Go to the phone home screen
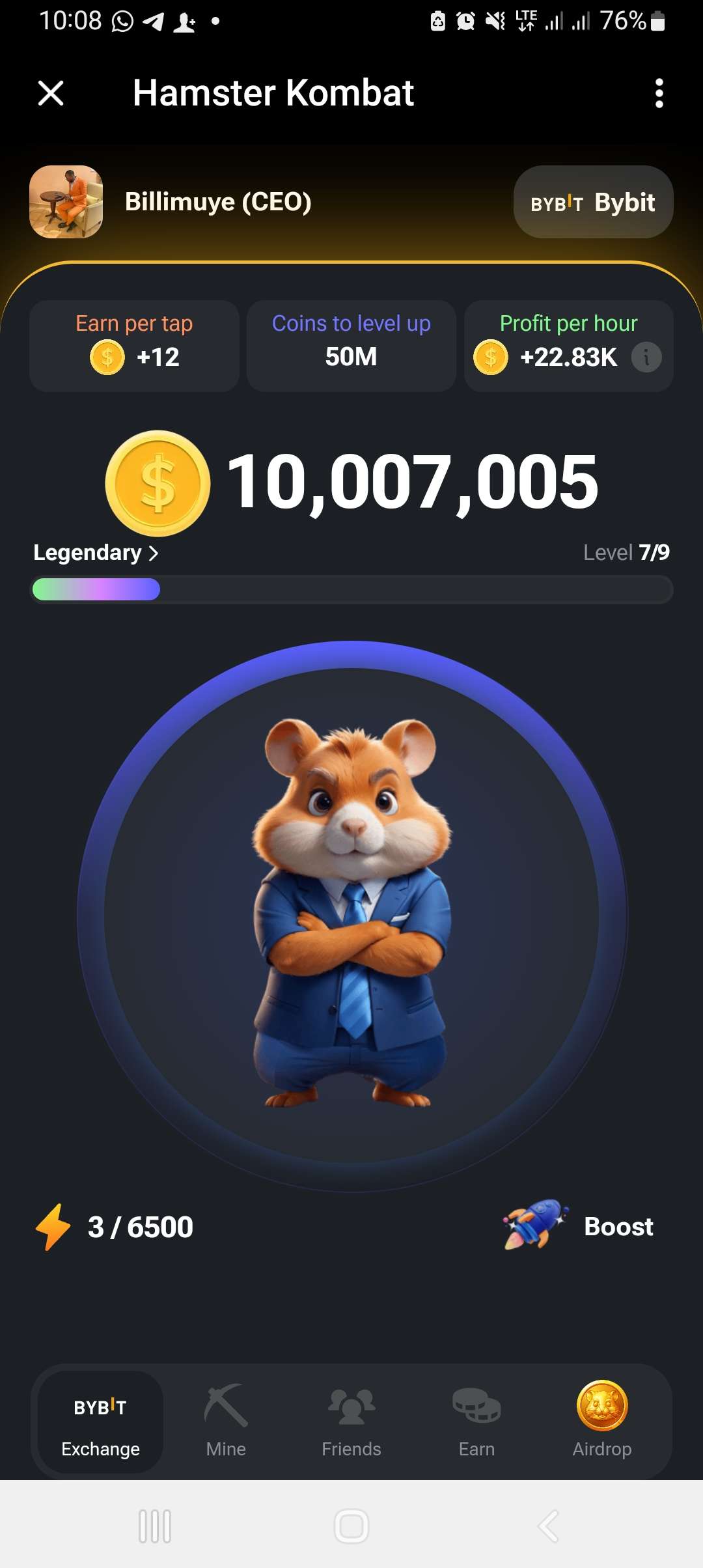703x1568 pixels. (351, 1526)
